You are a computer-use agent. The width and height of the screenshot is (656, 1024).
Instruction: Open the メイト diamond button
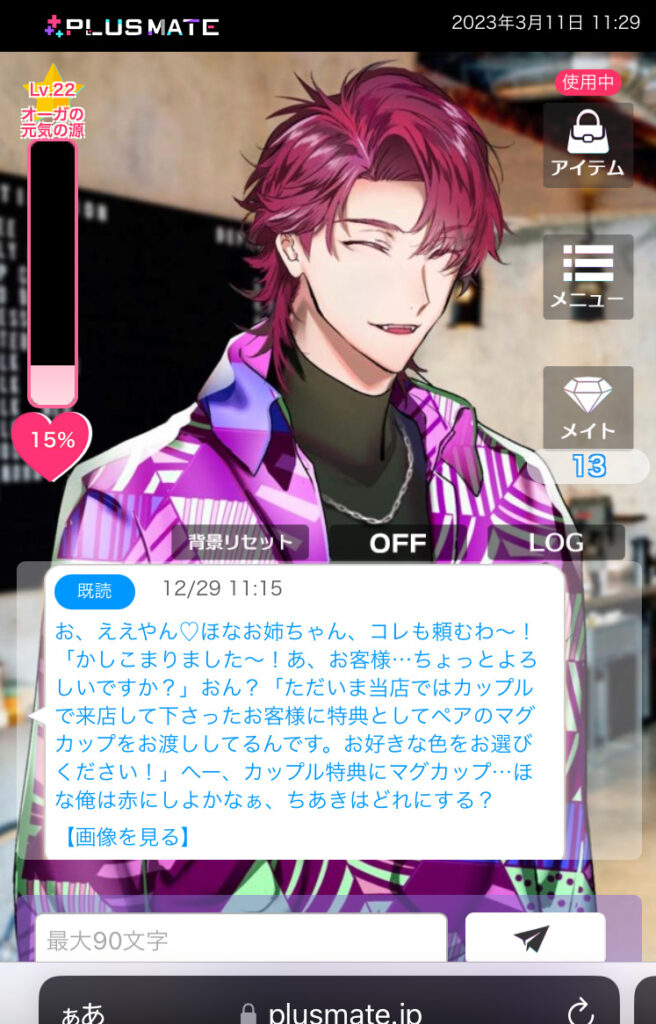pyautogui.click(x=588, y=409)
